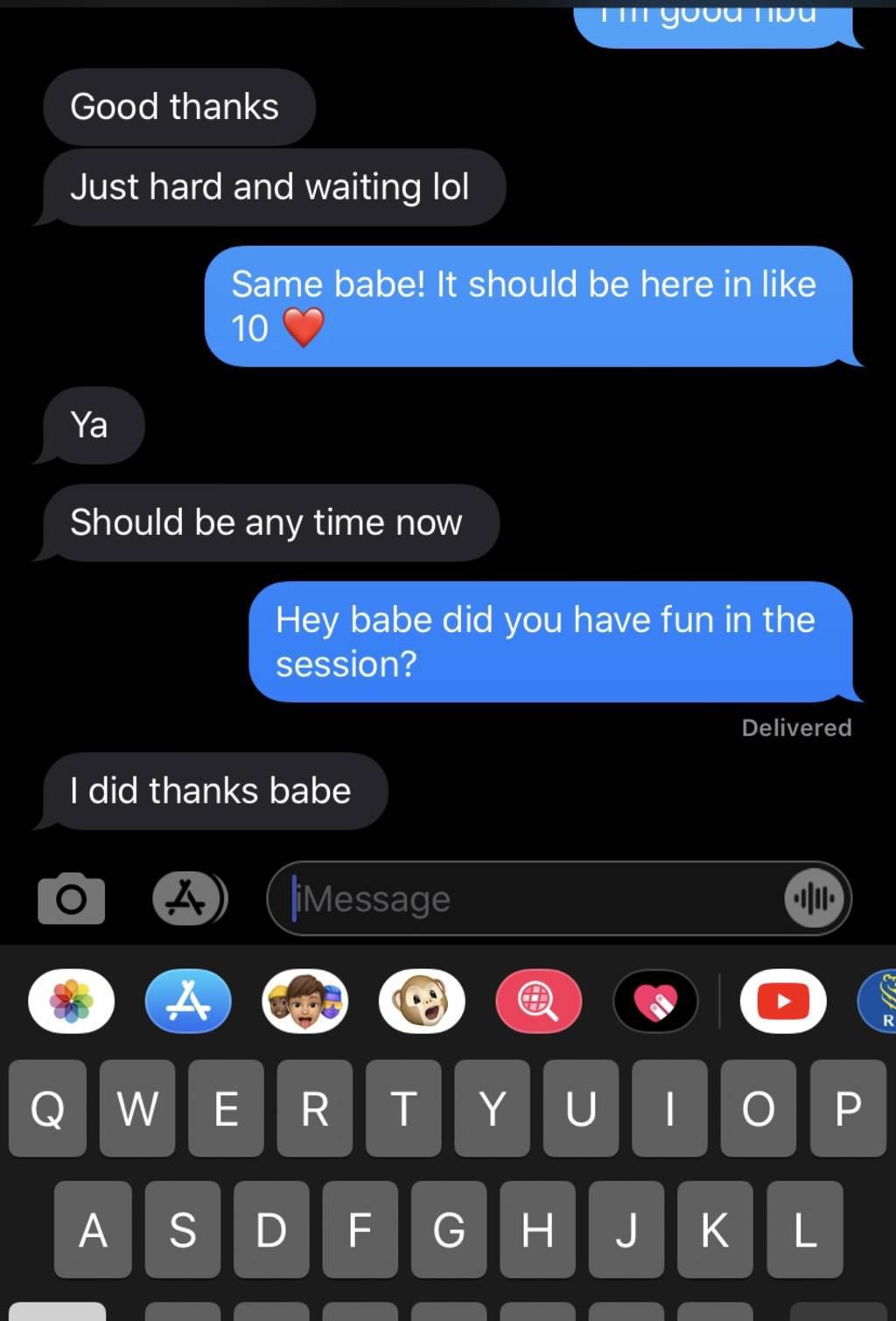Viewport: 896px width, 1321px height.
Task: Open the camera to attach a photo
Action: coord(71,898)
